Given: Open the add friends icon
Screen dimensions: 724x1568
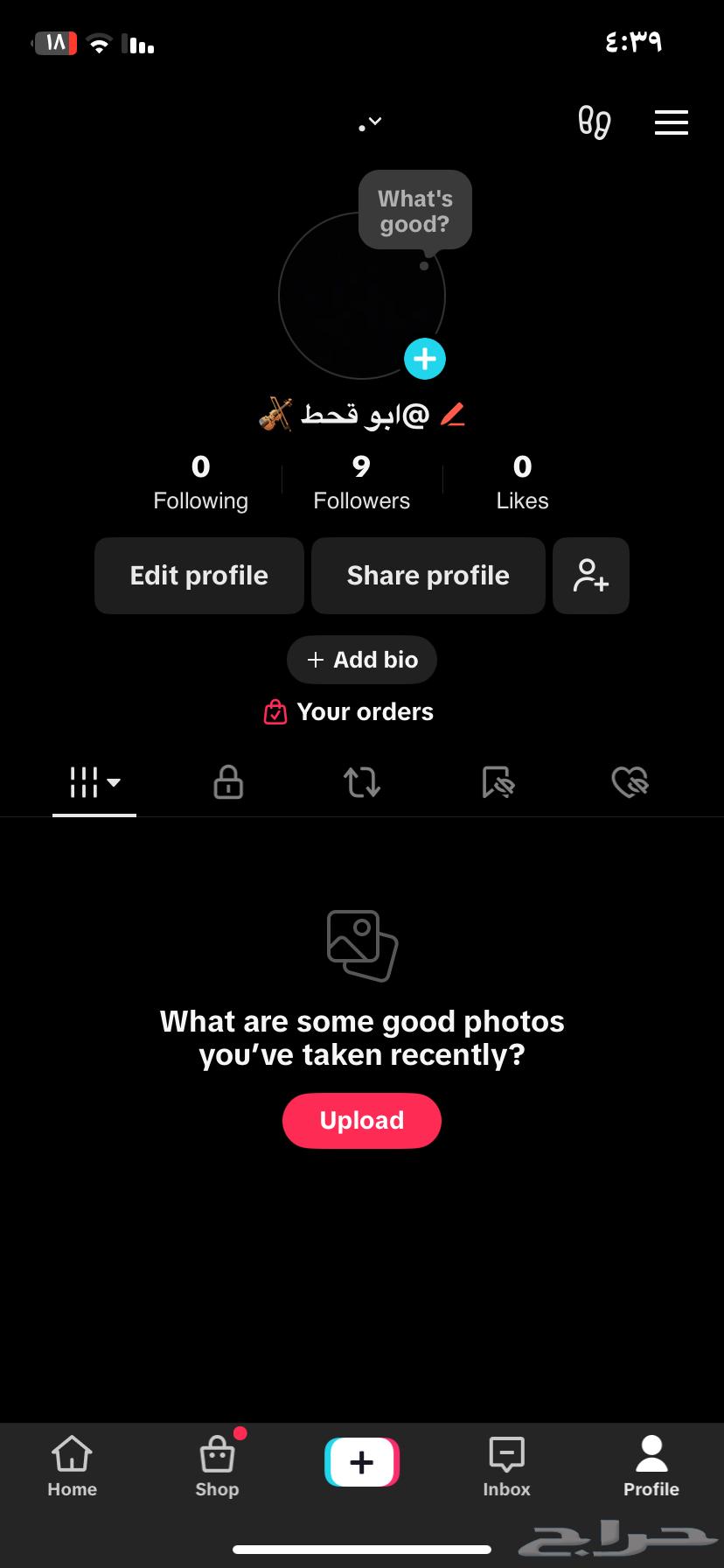Looking at the screenshot, I should pos(591,576).
